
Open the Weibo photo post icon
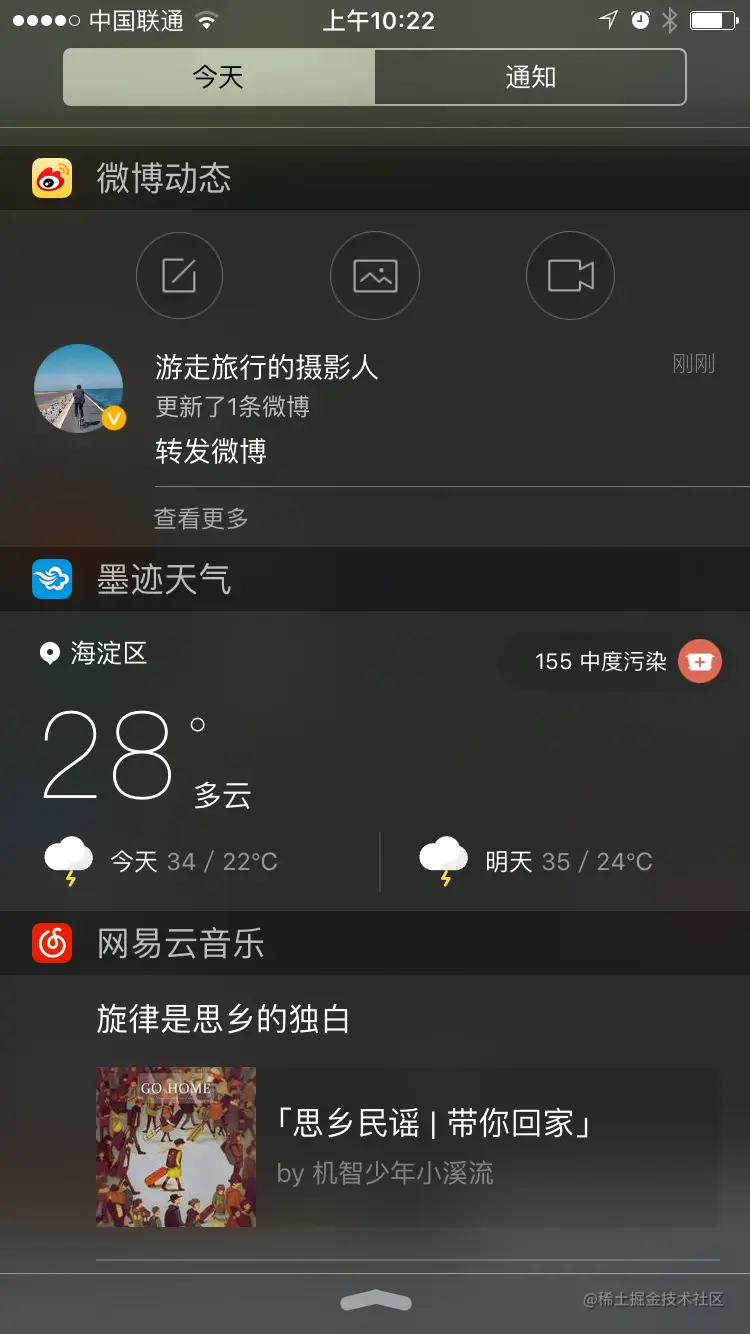click(375, 275)
